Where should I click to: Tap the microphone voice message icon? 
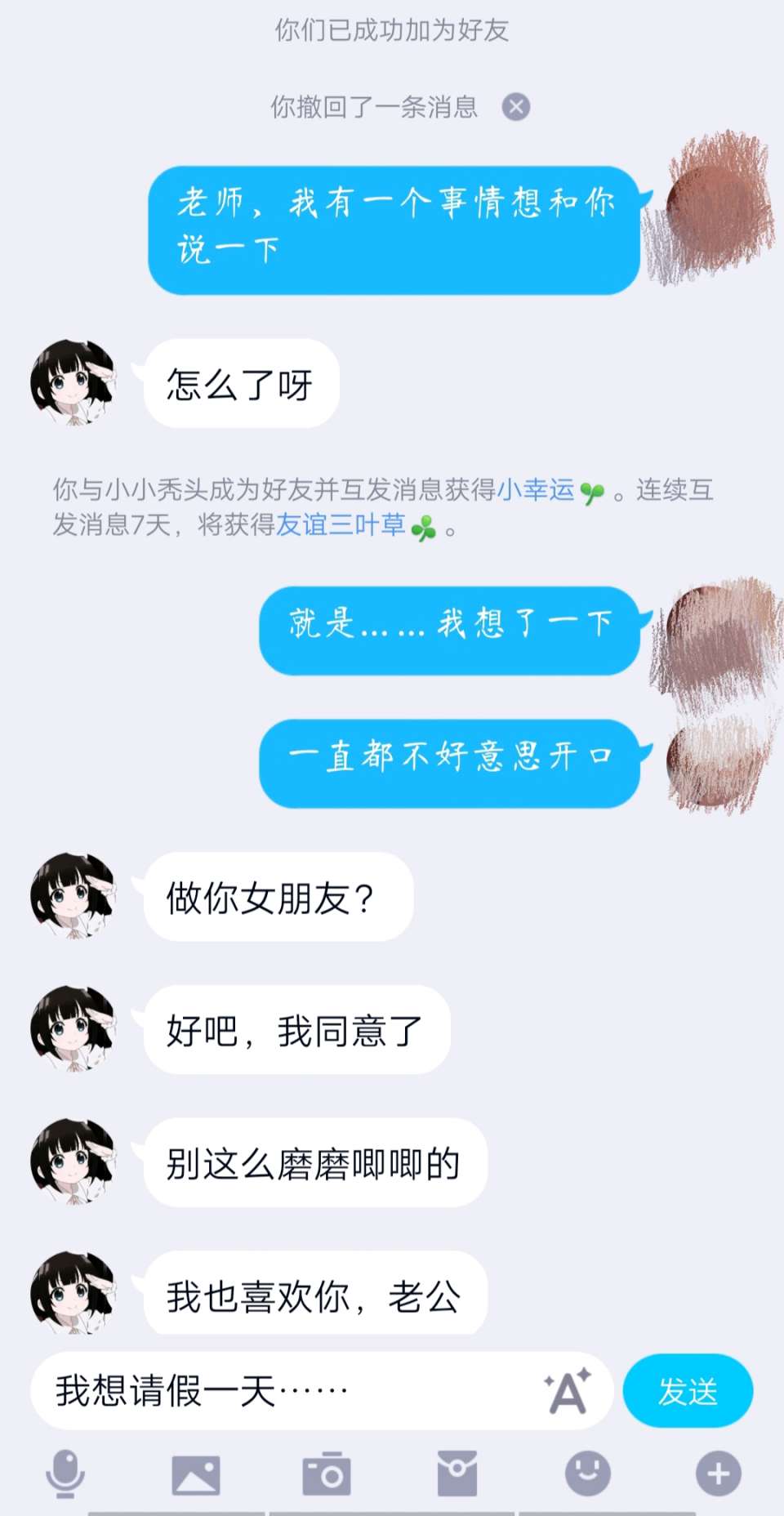pos(65,1474)
